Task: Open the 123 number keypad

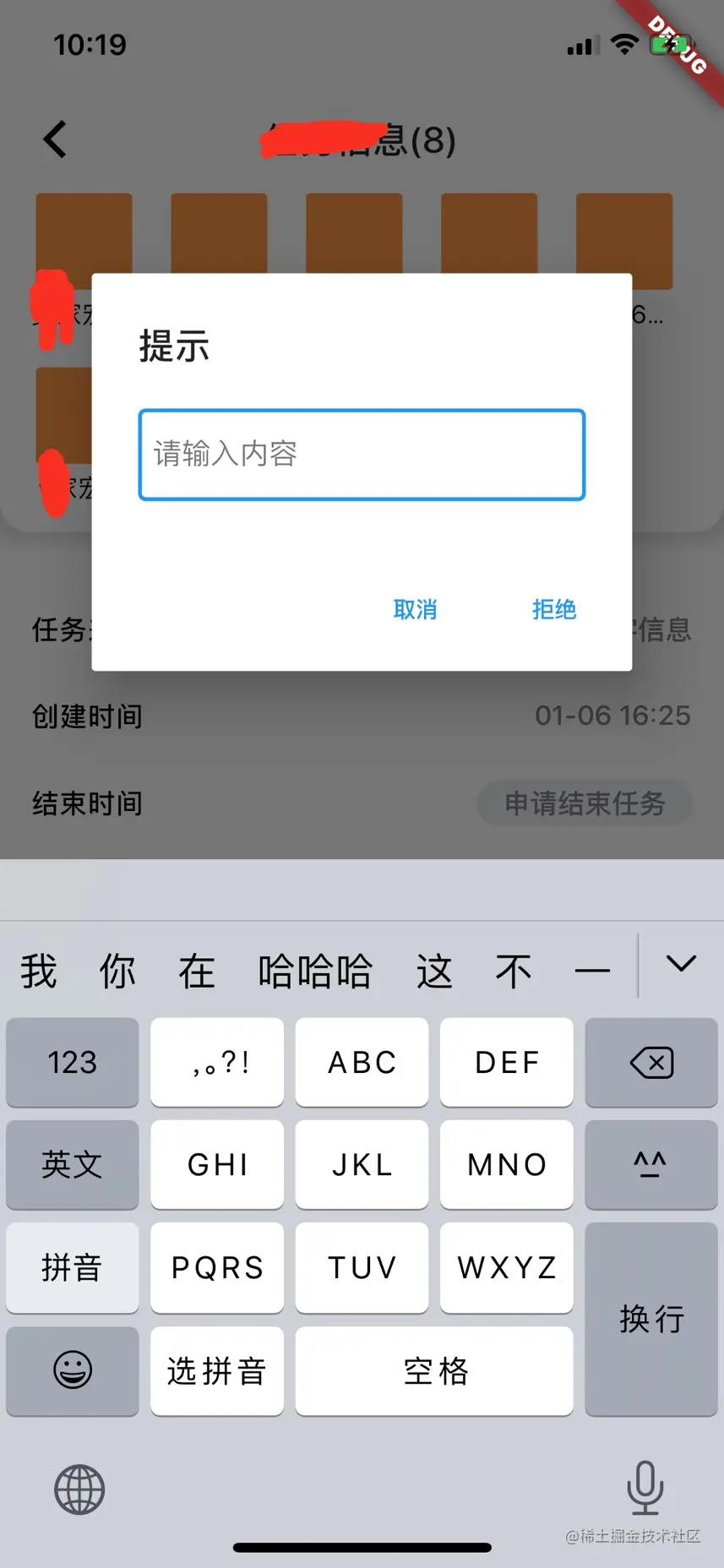Action: click(x=73, y=1062)
